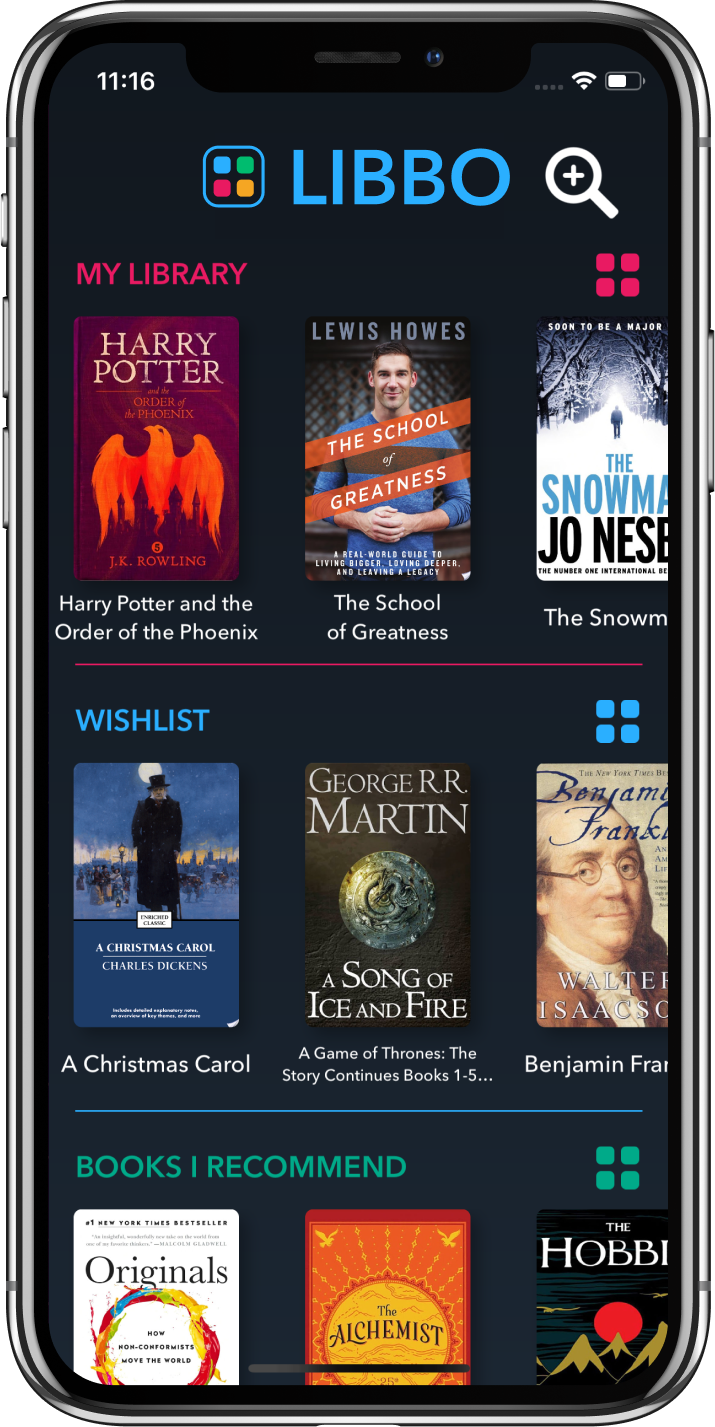Open the Originals book cover
This screenshot has height=1427, width=715.
point(157,1295)
